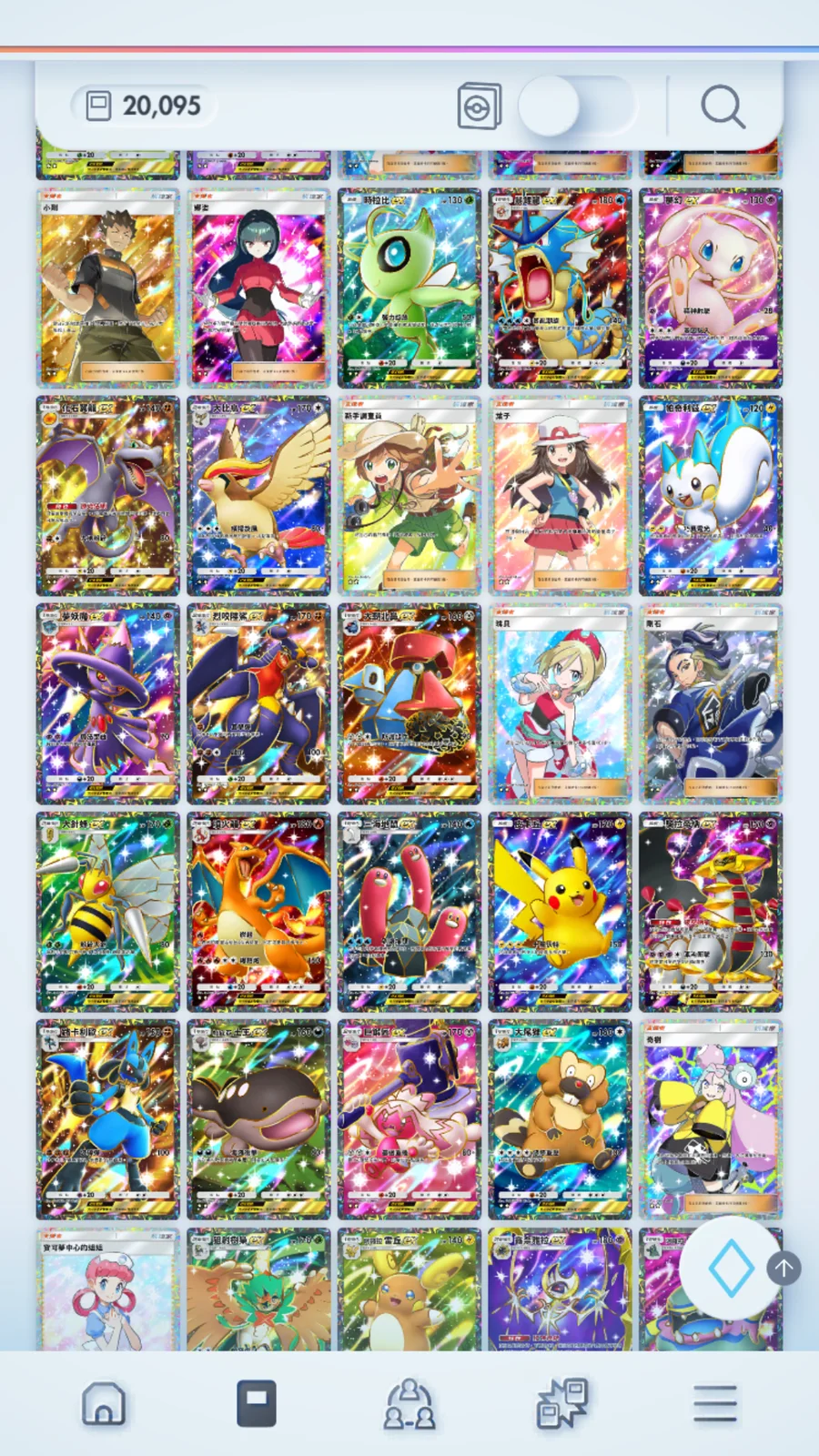Open the social hub tab
The image size is (819, 1456).
409,1402
